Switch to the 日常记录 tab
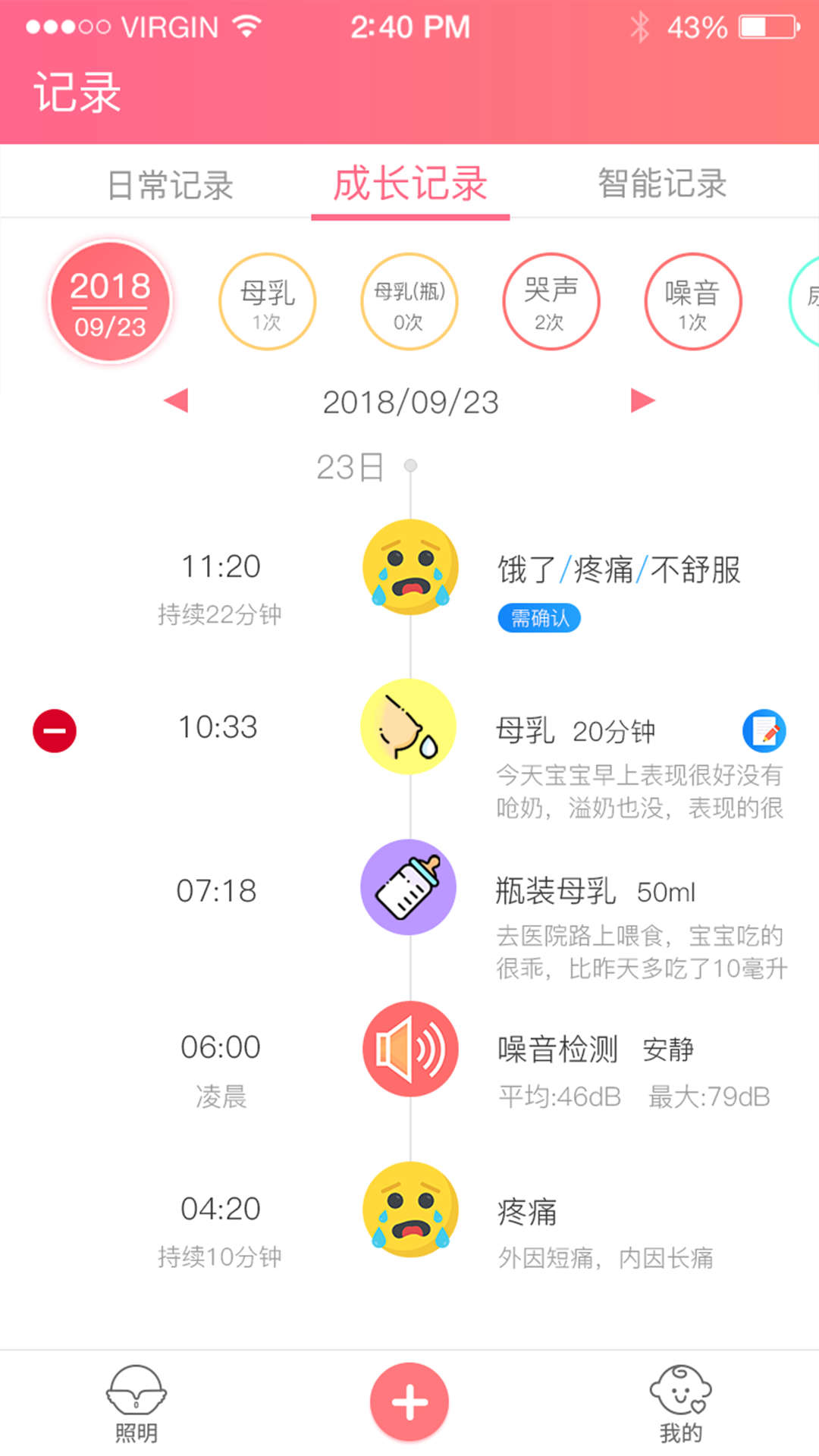 click(171, 184)
